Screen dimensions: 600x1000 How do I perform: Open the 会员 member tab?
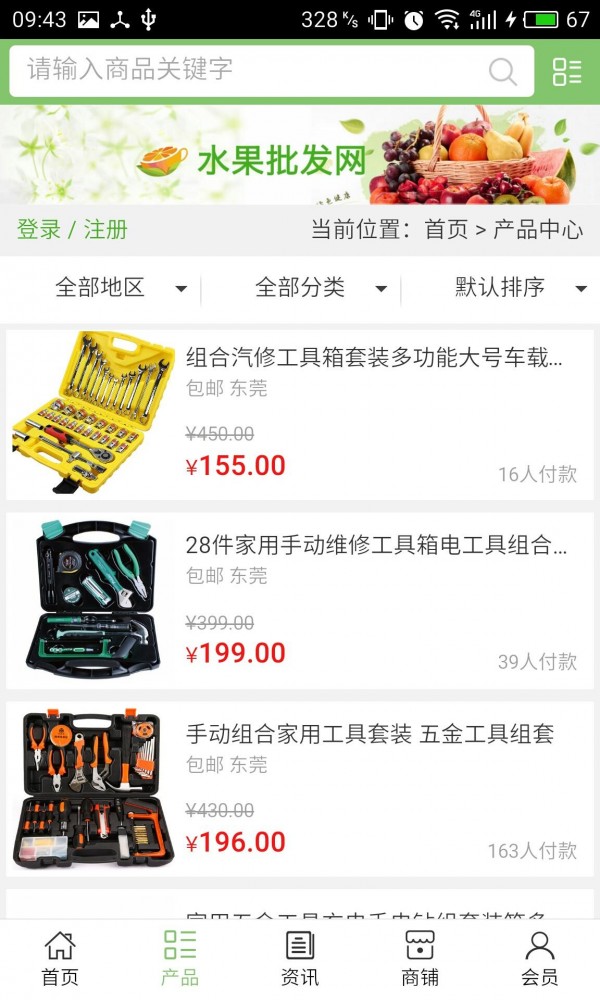point(540,958)
